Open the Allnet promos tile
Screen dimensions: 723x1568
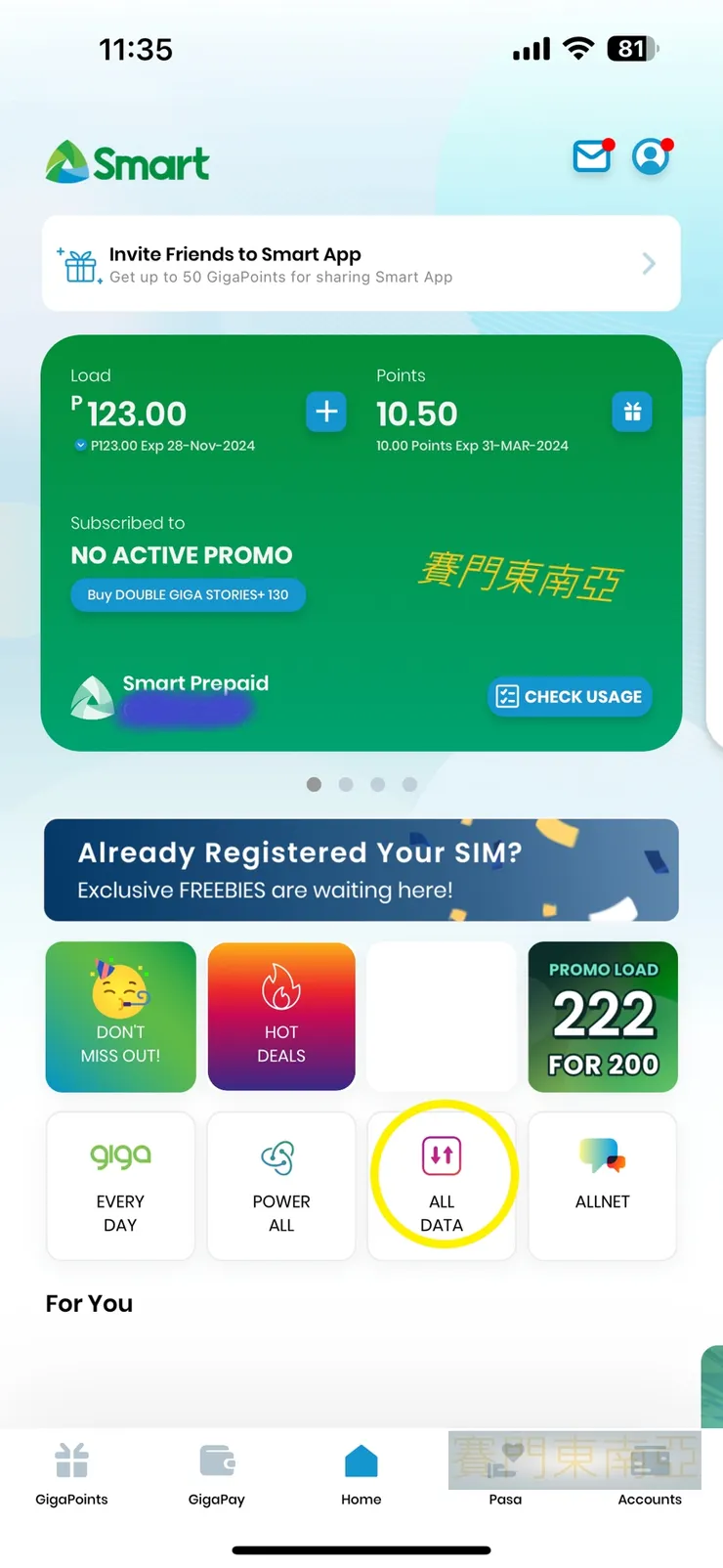(x=603, y=1186)
